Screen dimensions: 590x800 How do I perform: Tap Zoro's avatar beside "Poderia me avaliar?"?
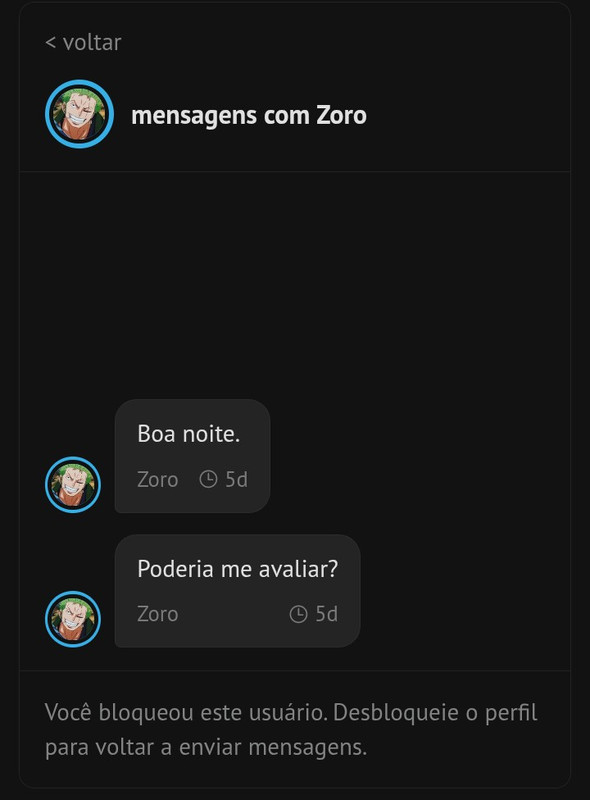tap(73, 619)
